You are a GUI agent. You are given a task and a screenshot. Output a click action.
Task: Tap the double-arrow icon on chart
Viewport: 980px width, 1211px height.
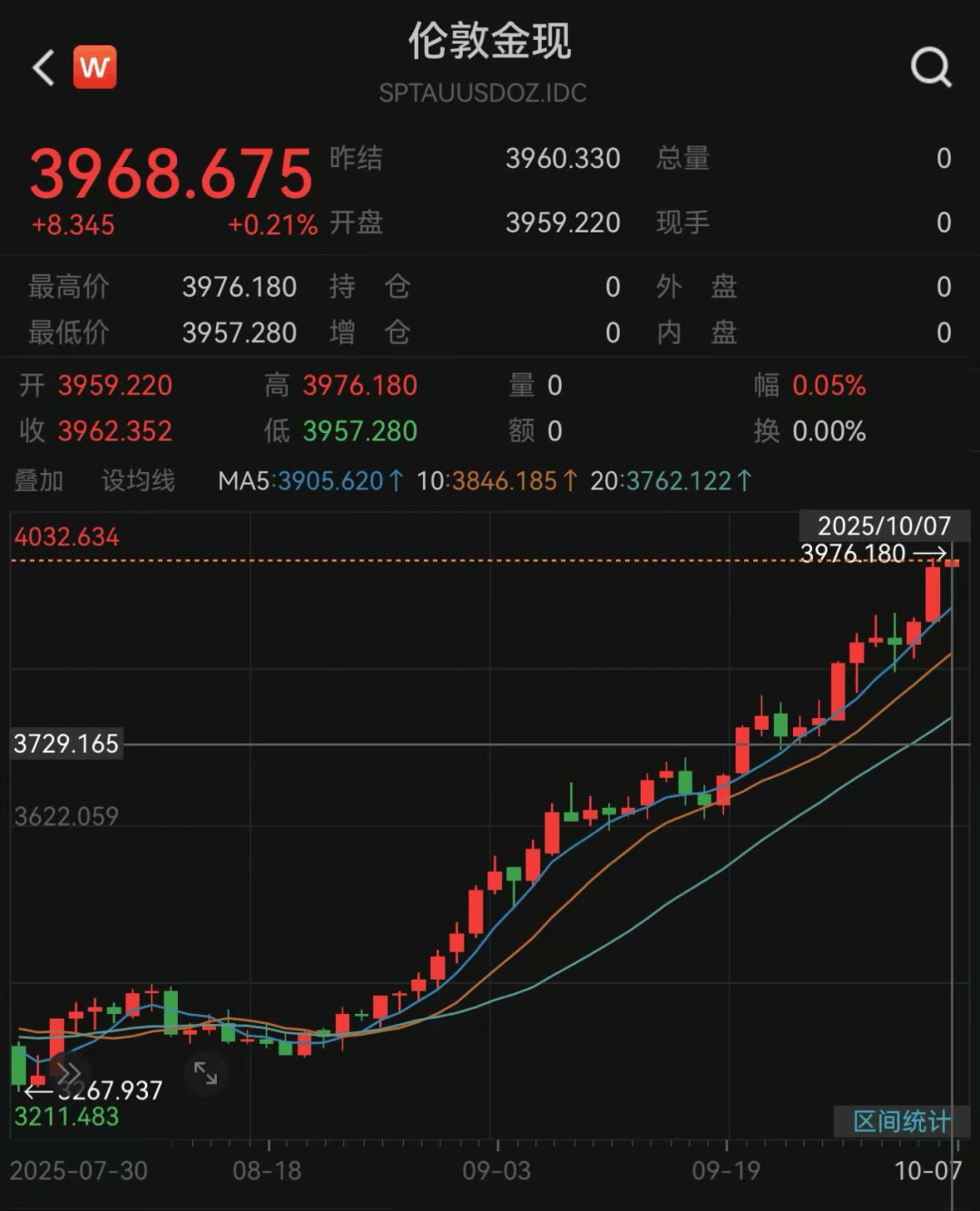(69, 1074)
